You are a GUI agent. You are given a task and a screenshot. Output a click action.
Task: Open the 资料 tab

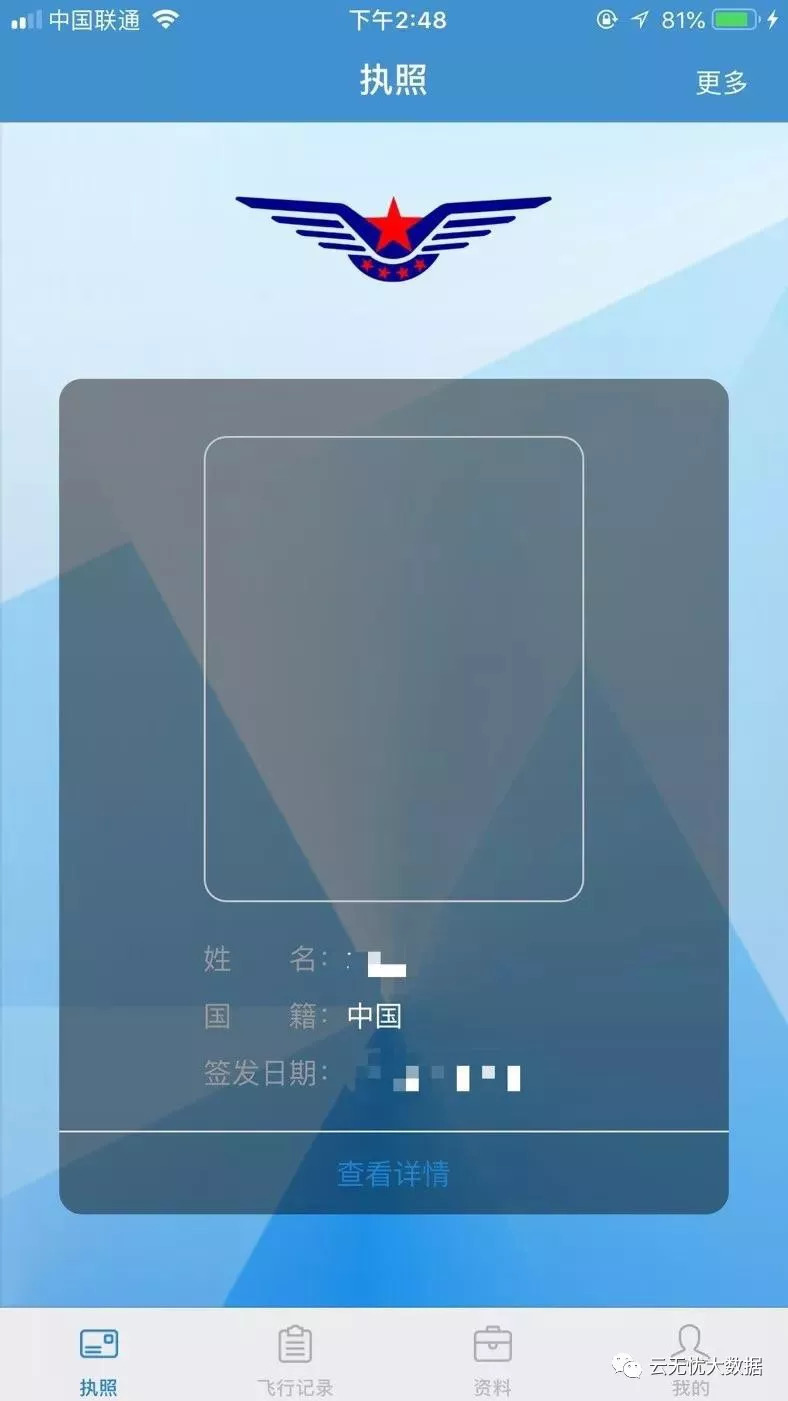pyautogui.click(x=492, y=1359)
